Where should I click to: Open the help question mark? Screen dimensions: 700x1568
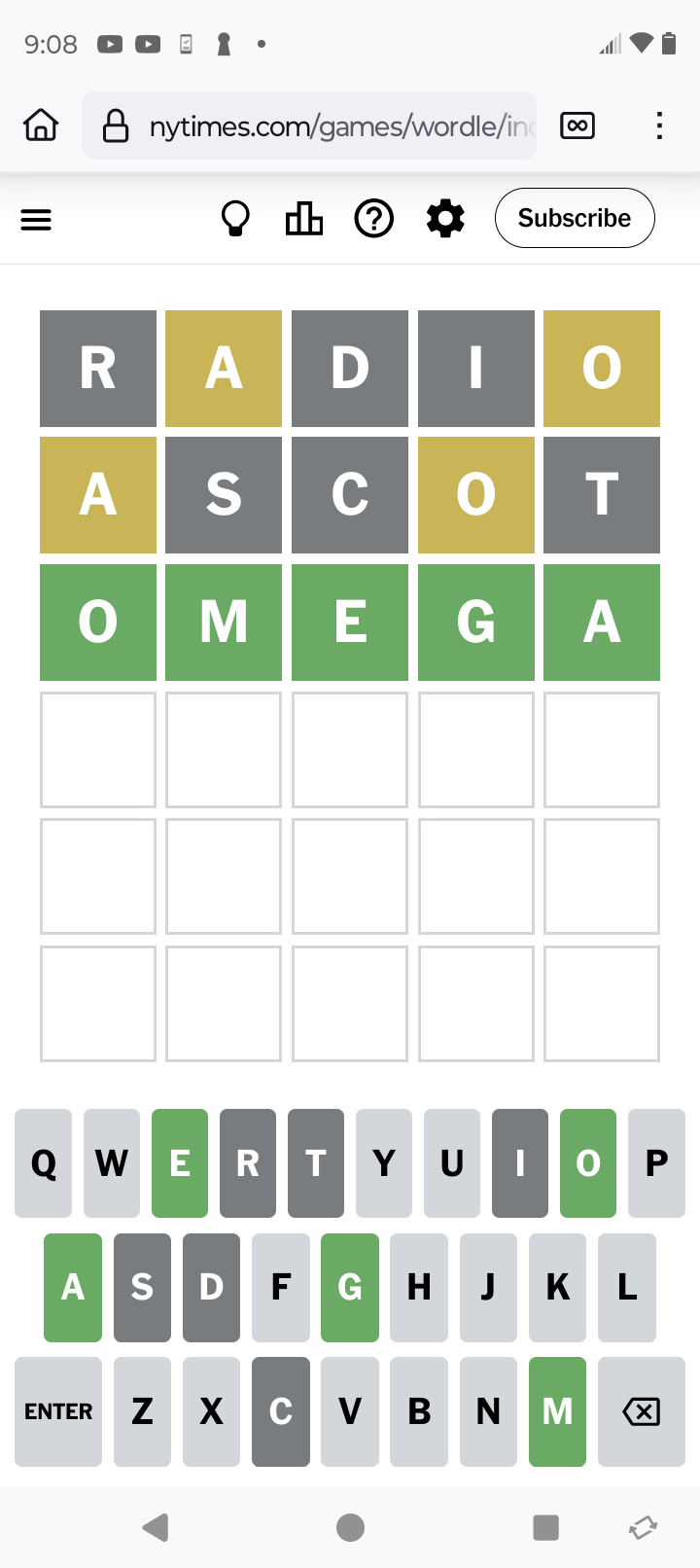(374, 219)
